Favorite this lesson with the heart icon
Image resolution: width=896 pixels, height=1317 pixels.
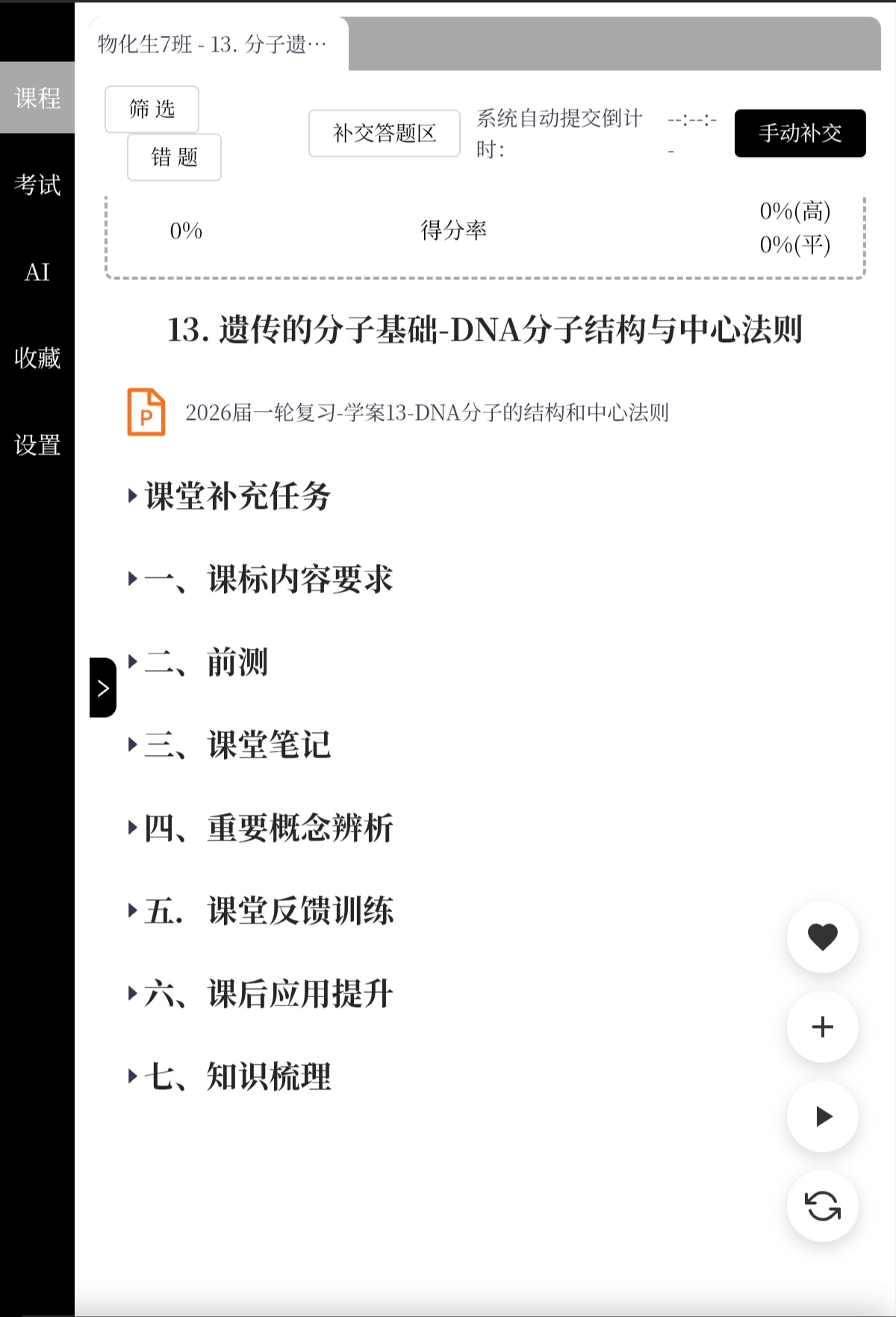tap(822, 937)
